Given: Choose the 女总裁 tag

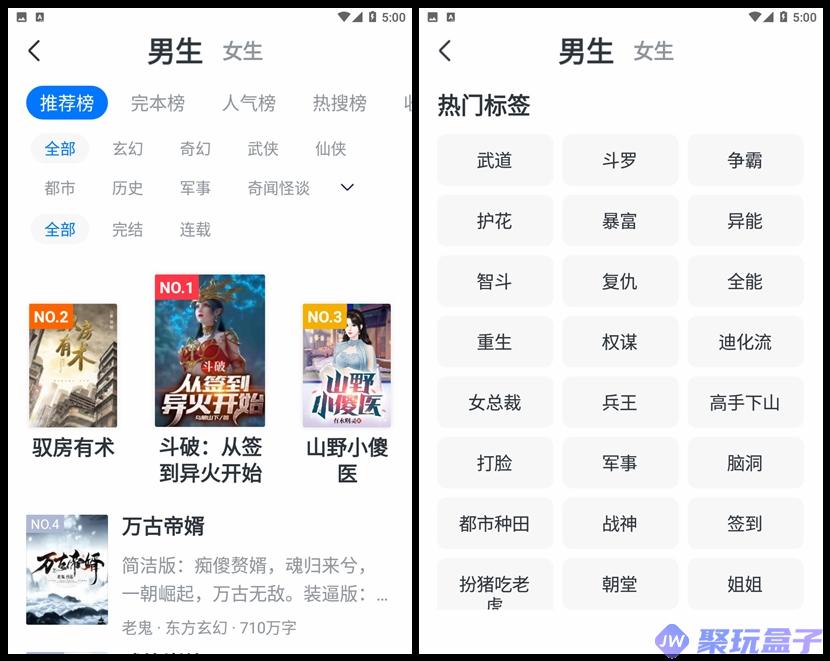Looking at the screenshot, I should [x=495, y=403].
